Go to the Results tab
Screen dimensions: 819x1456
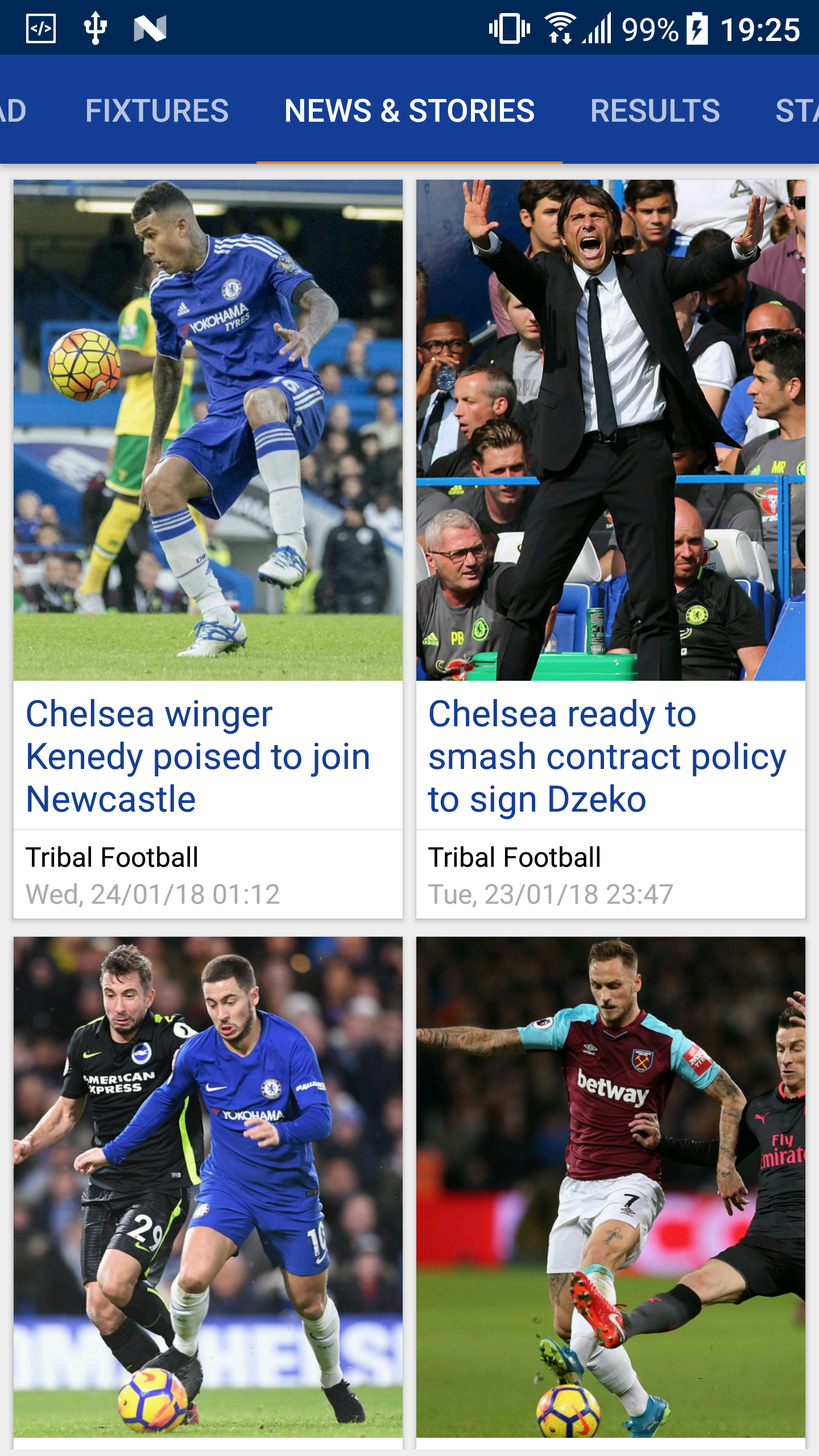click(x=655, y=110)
